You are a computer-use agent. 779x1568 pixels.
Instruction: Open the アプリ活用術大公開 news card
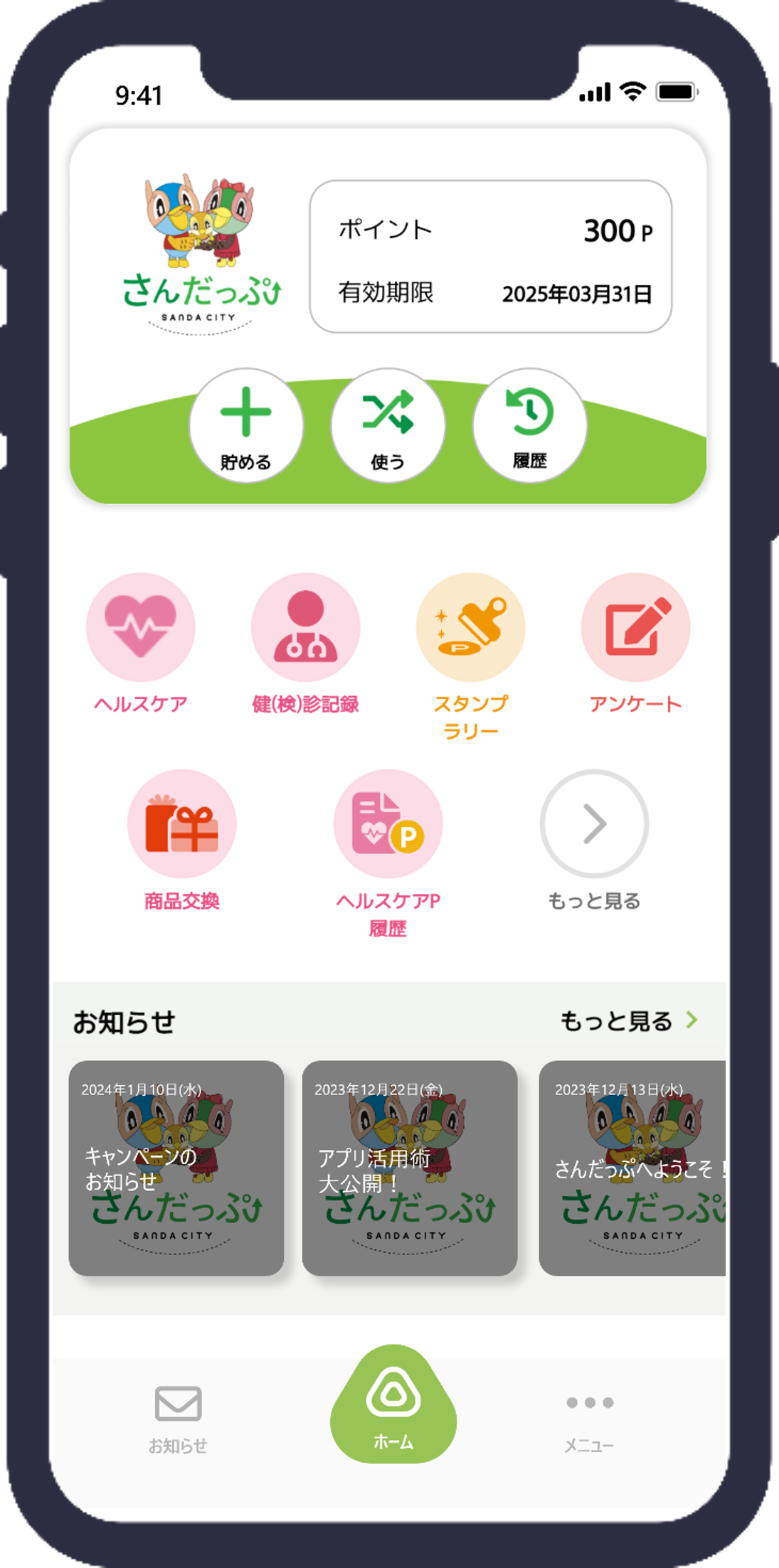(x=410, y=1168)
